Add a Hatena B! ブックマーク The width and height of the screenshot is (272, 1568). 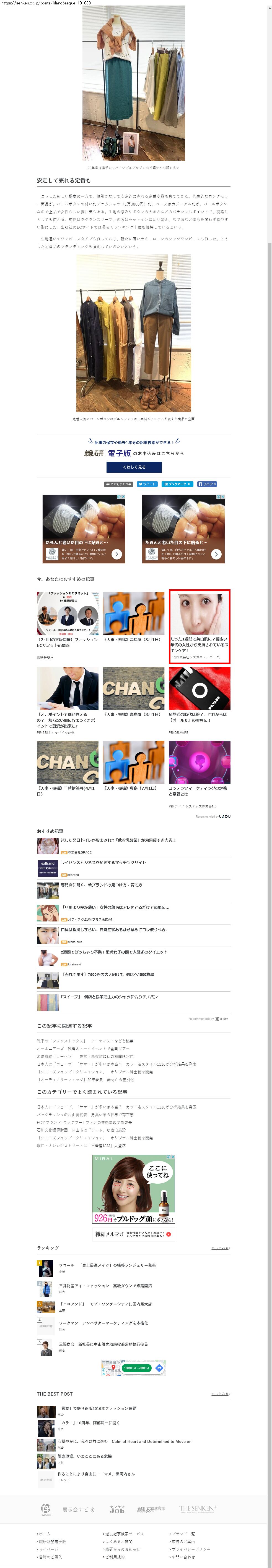pos(177,484)
